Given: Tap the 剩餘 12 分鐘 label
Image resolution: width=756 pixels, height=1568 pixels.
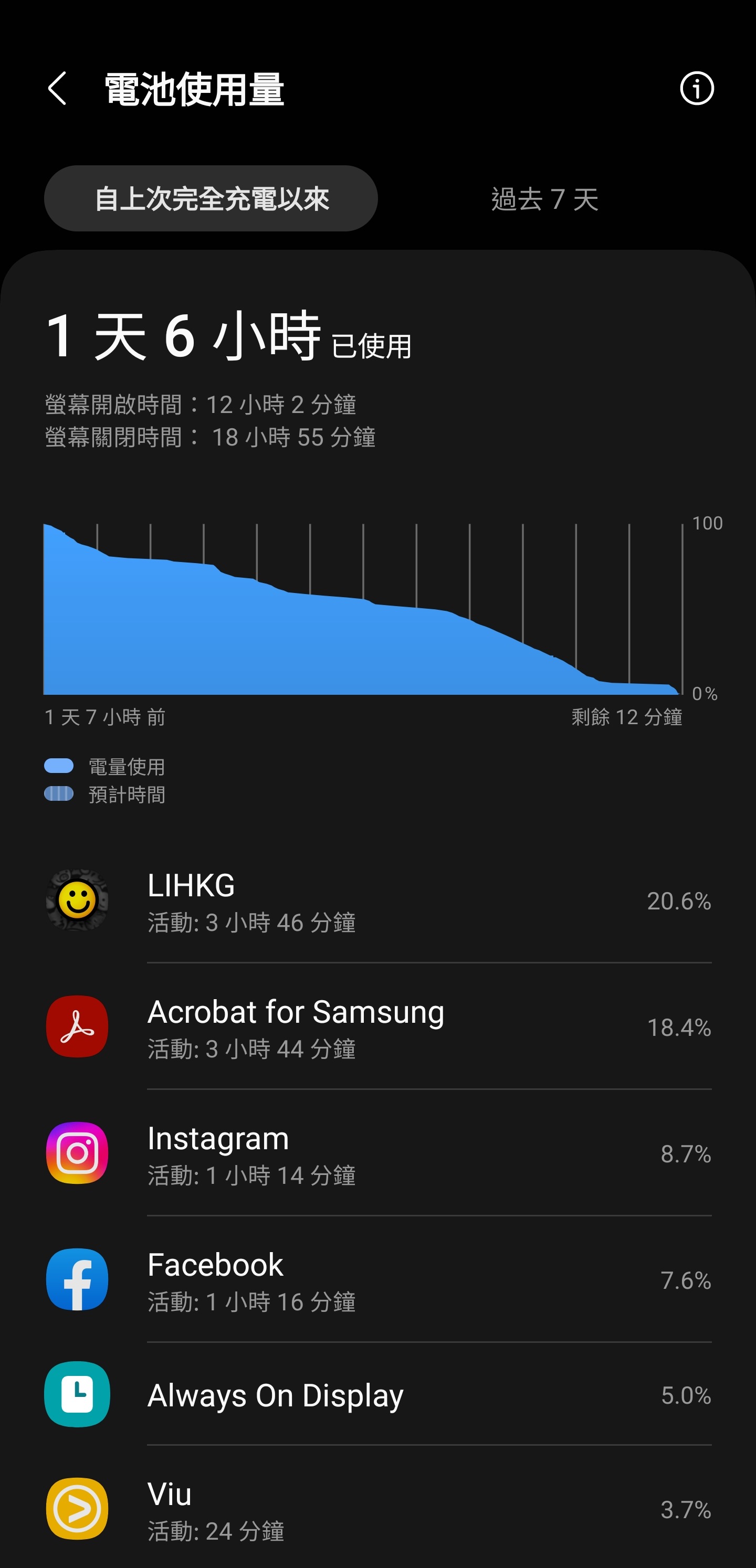Looking at the screenshot, I should click(627, 718).
